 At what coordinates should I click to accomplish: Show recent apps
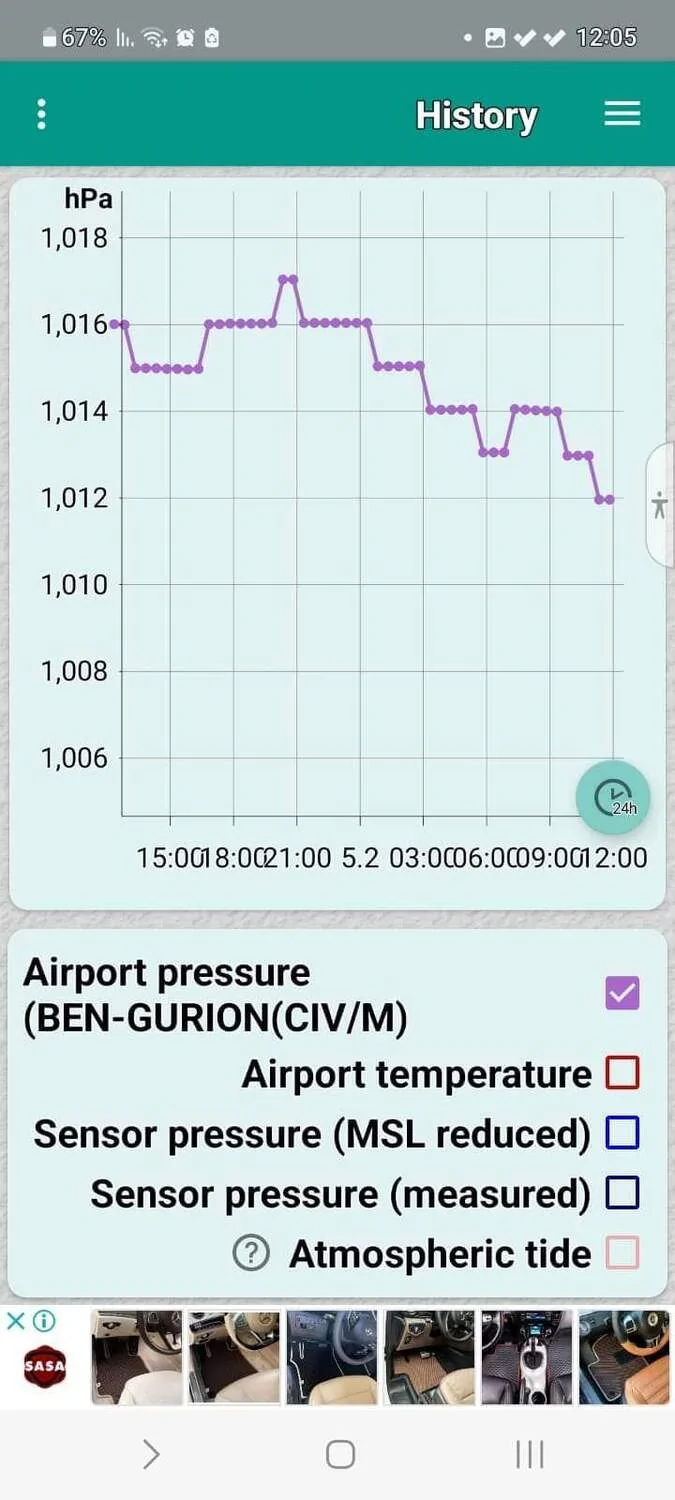[x=529, y=1454]
